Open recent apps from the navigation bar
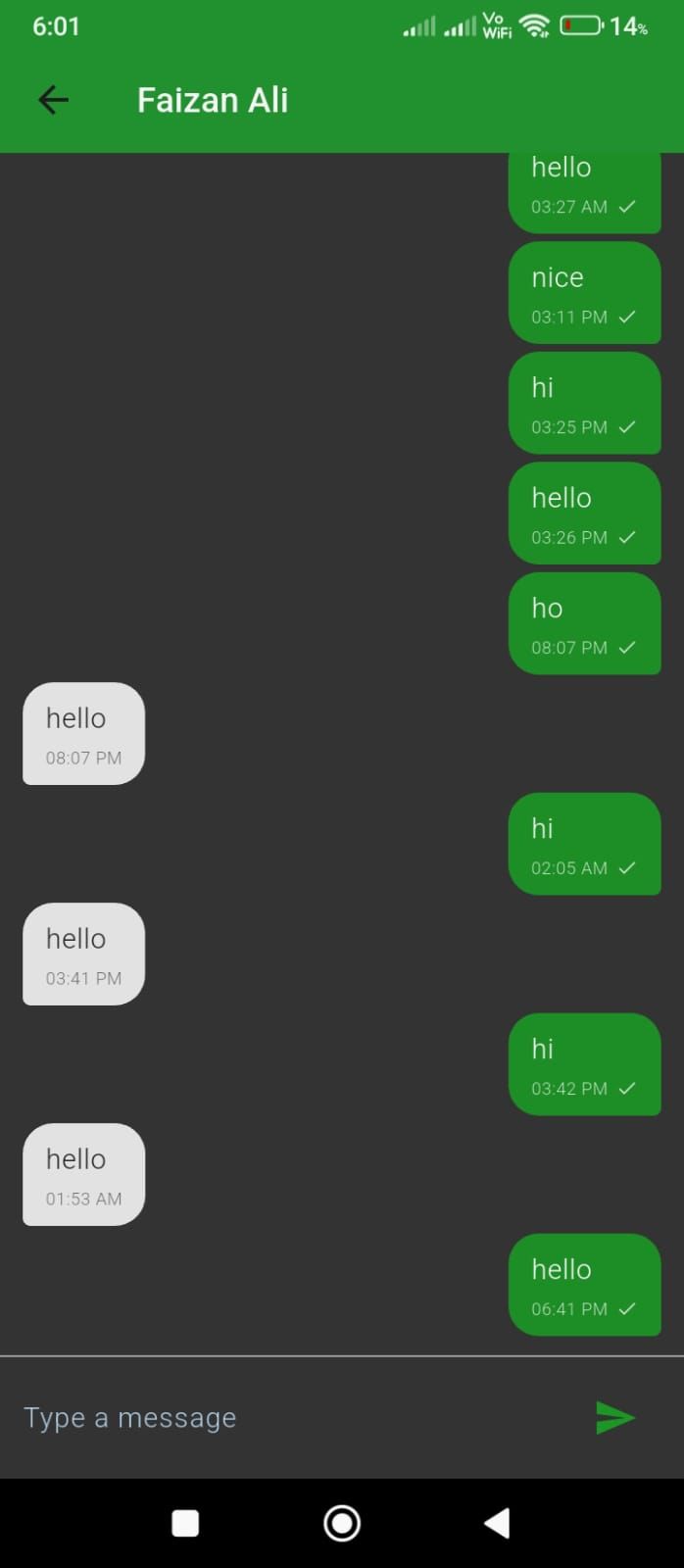Screen dimensions: 684x1568 (185, 1523)
